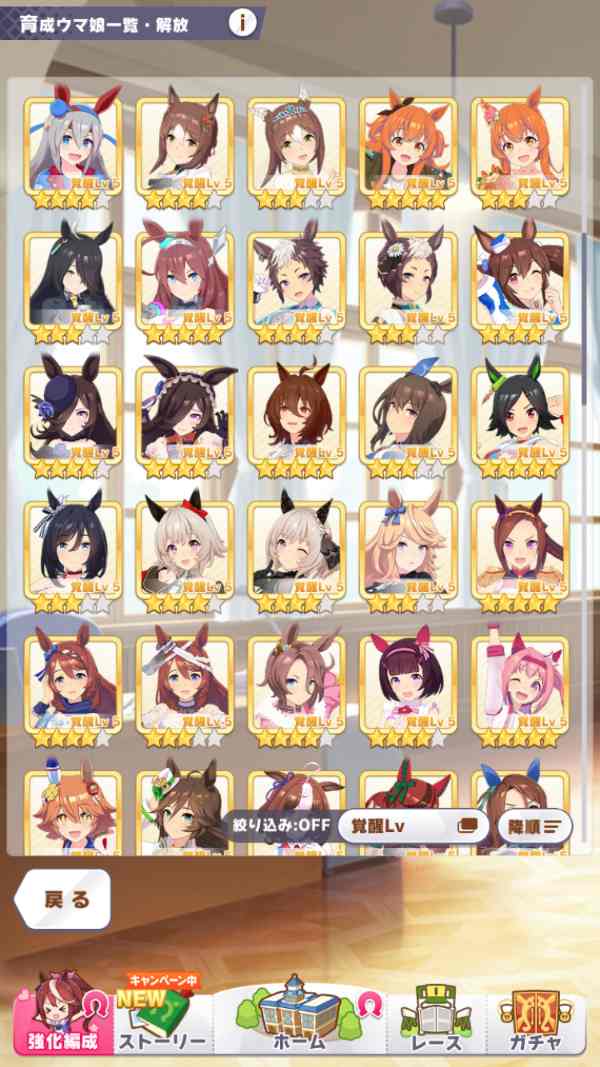The width and height of the screenshot is (600, 1067).
Task: Open the info icon beside the title
Action: [242, 22]
